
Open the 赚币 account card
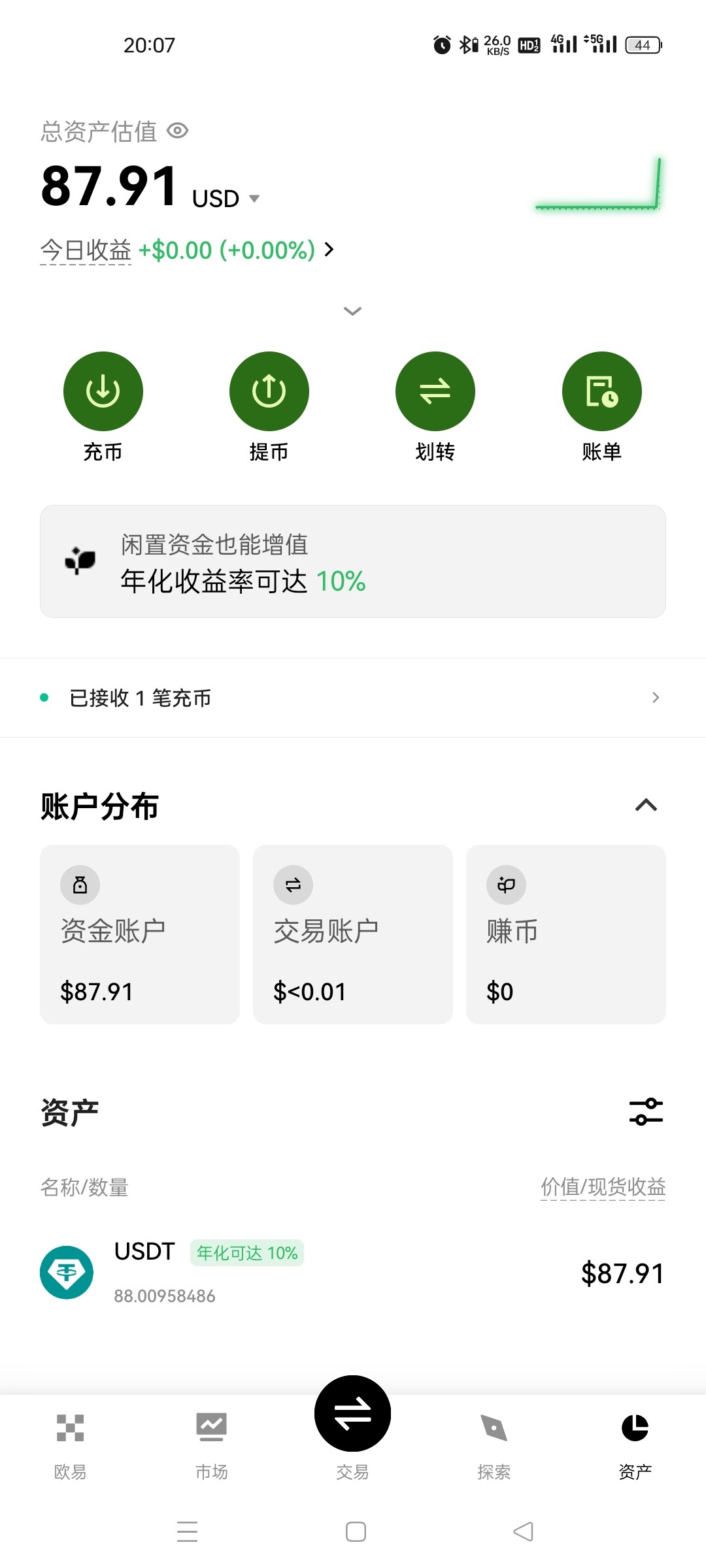pyautogui.click(x=565, y=934)
